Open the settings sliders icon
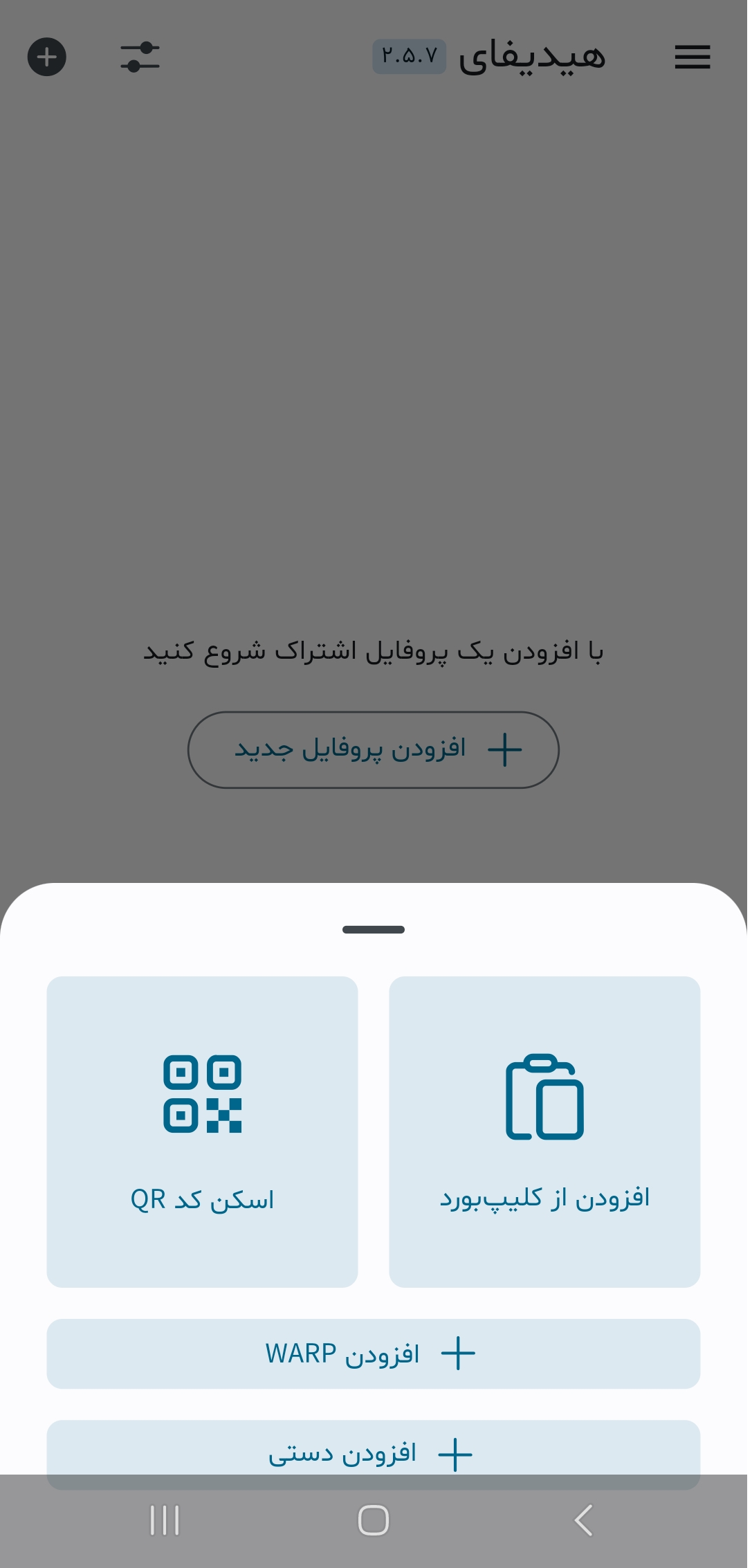The height and width of the screenshot is (1568, 752). [x=140, y=57]
